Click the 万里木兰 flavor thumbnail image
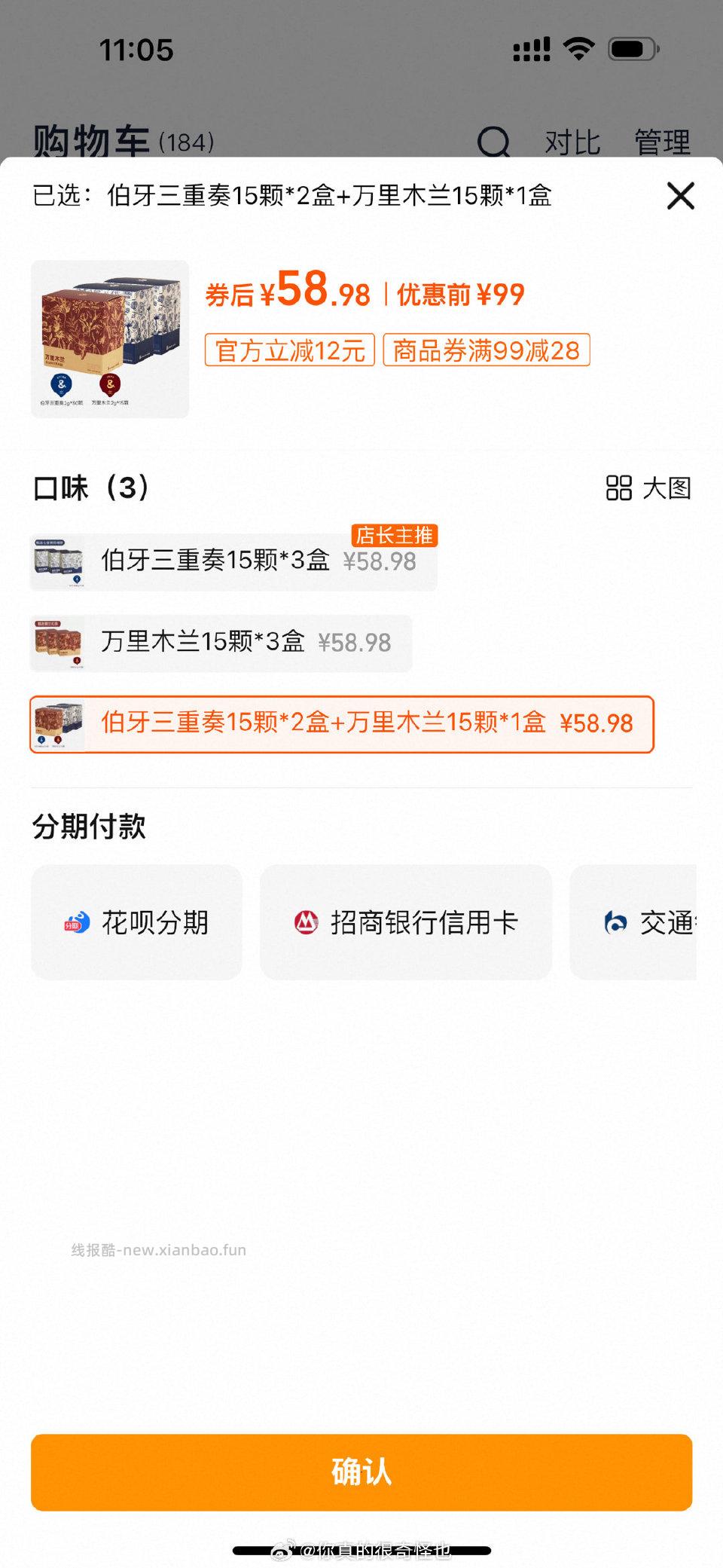Viewport: 723px width, 1568px height. [60, 643]
